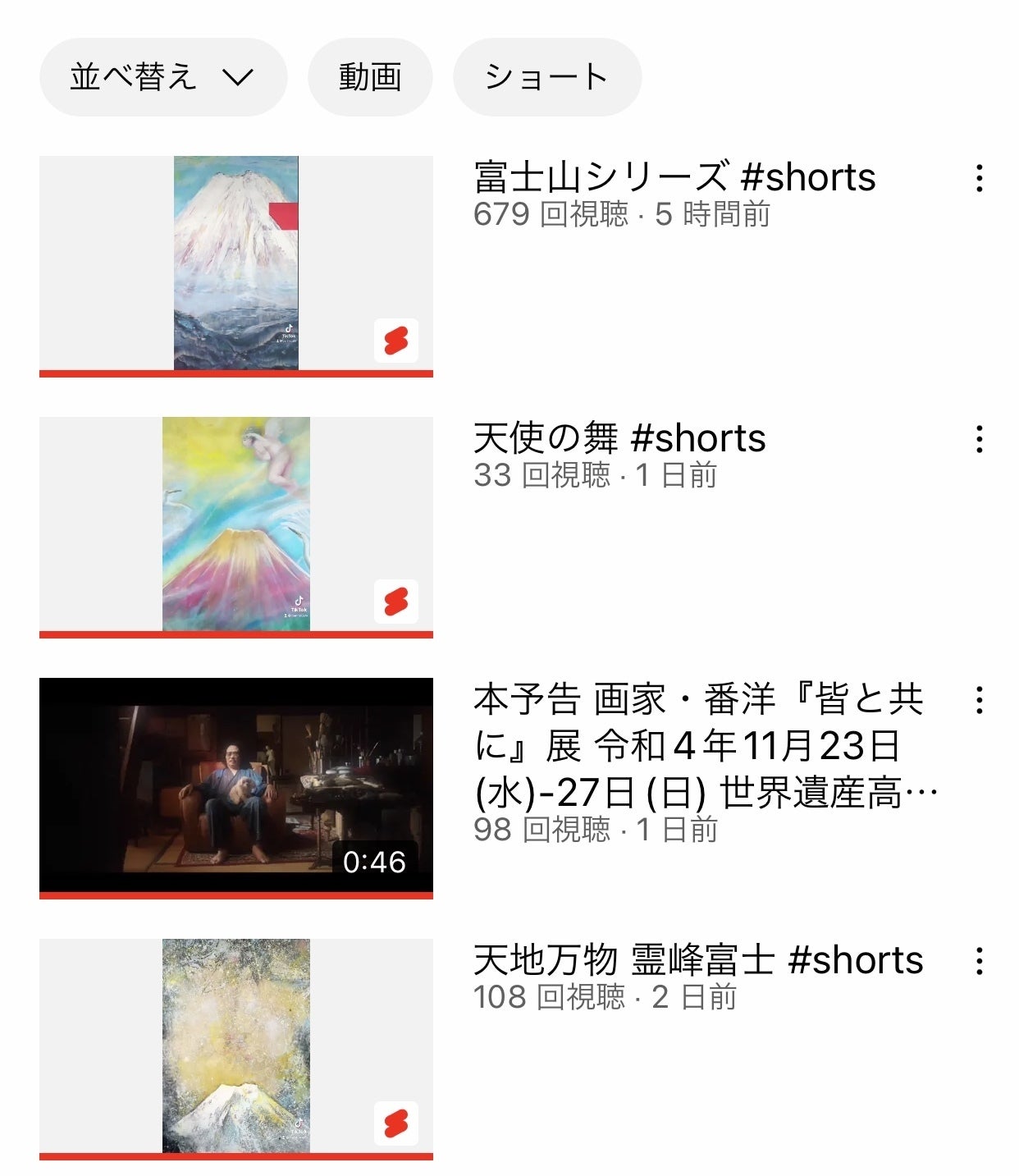Tap the three-dot menu beside 本予告 画家・番洋
Screen dimensions: 1019x1176
pos(979,700)
